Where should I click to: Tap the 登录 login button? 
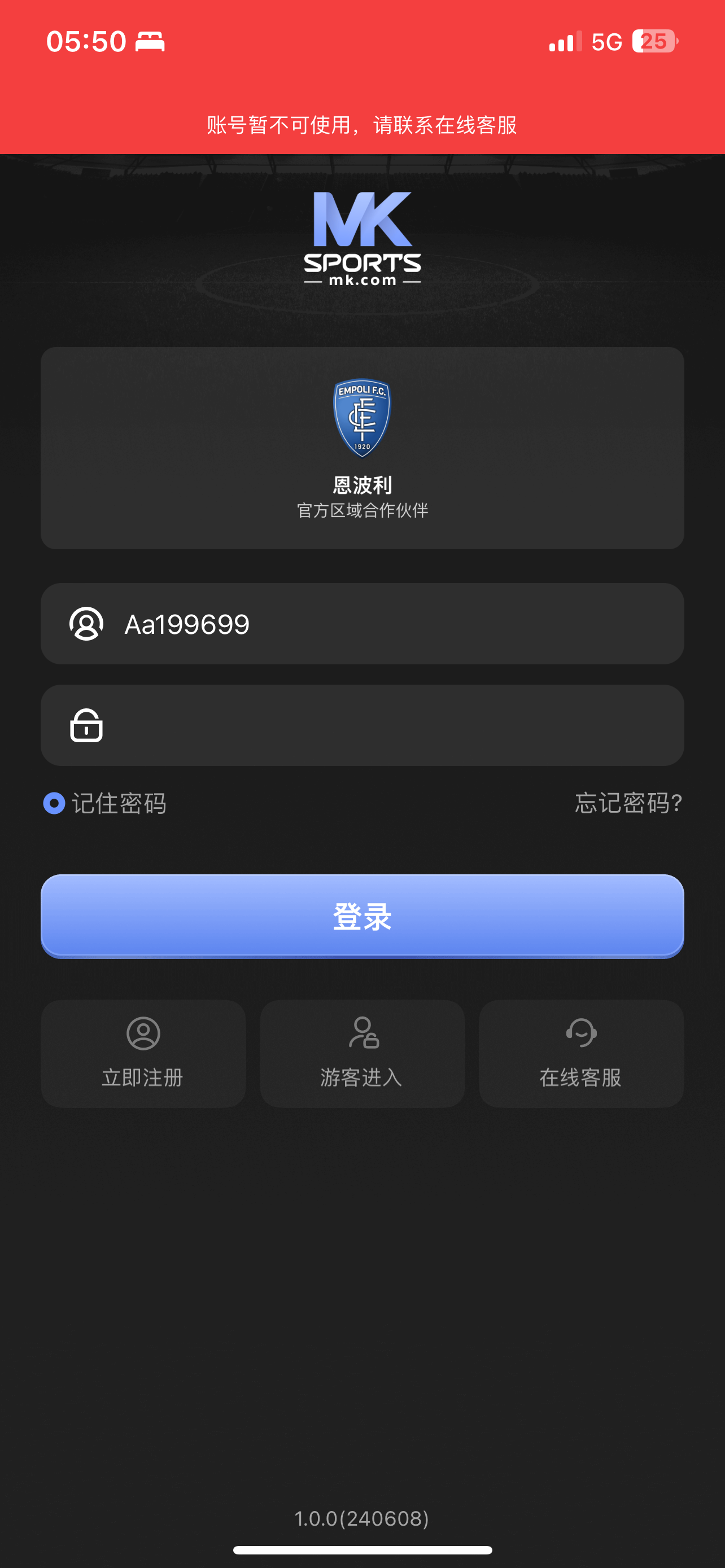362,916
